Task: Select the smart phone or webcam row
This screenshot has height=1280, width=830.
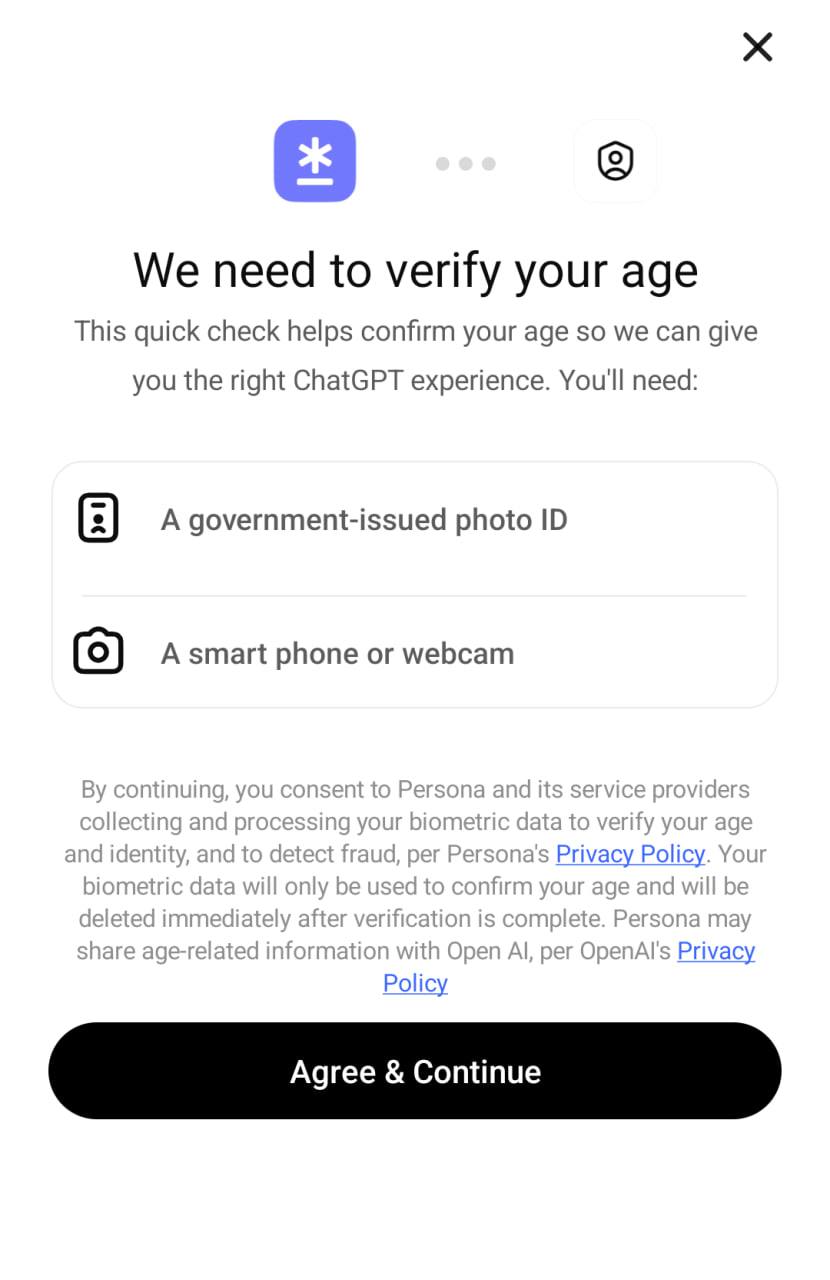Action: [x=415, y=652]
